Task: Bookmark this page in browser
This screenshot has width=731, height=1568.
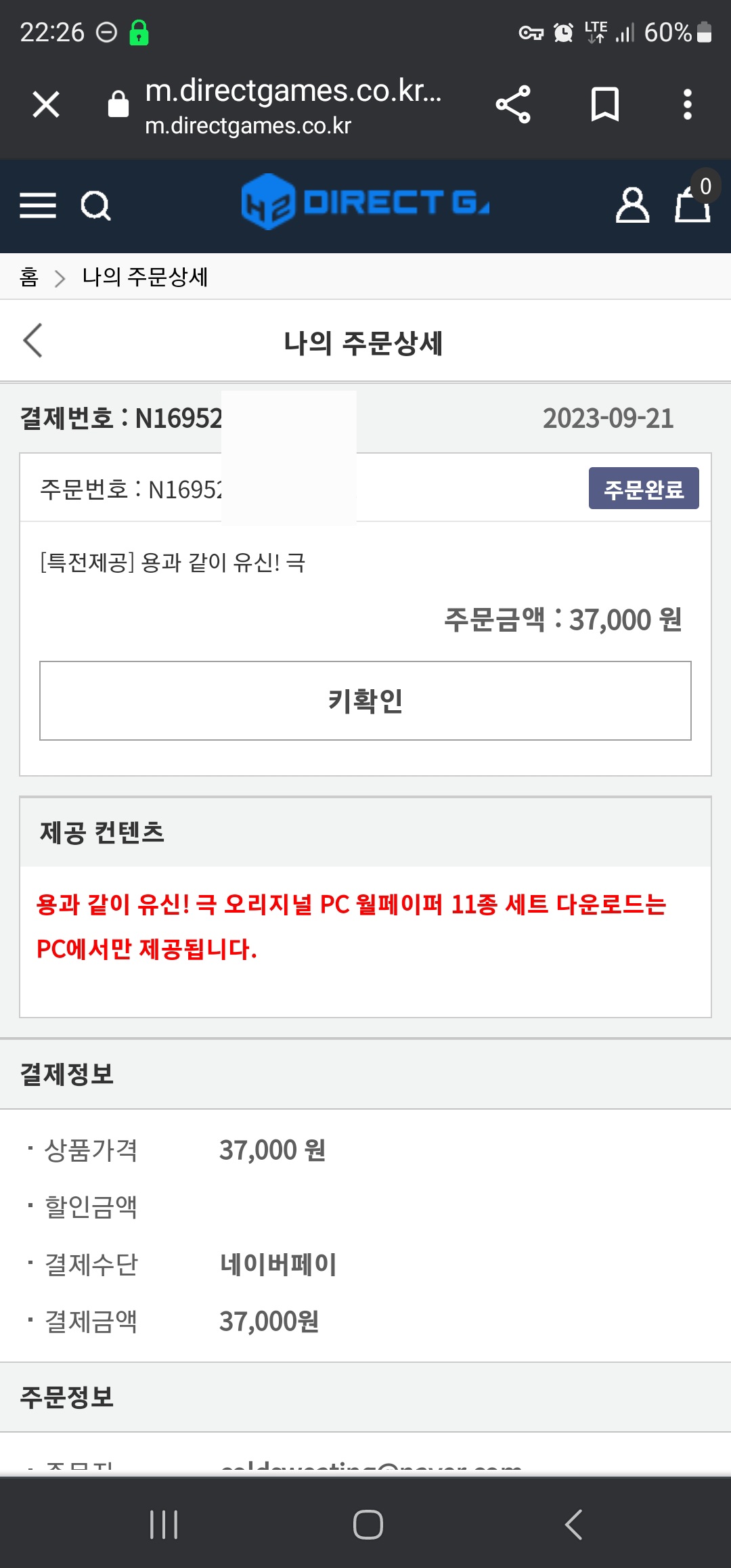Action: 604,105
